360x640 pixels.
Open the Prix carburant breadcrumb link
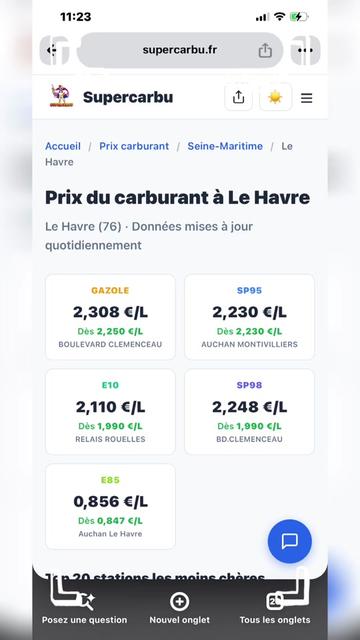pyautogui.click(x=134, y=146)
